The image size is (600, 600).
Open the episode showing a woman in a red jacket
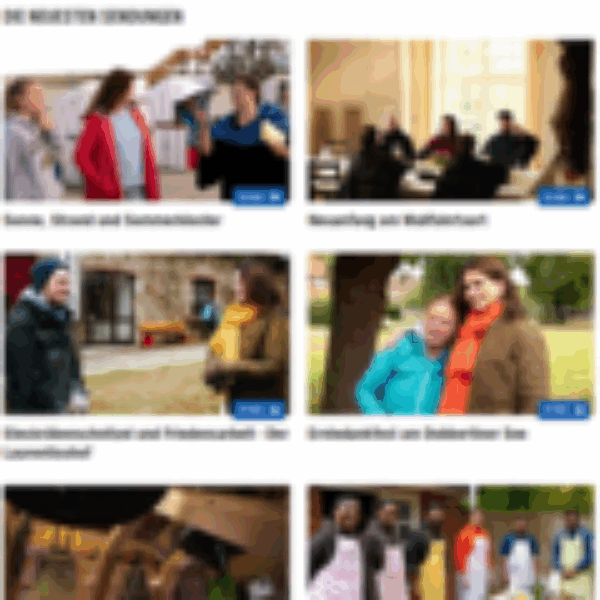pyautogui.click(x=146, y=122)
